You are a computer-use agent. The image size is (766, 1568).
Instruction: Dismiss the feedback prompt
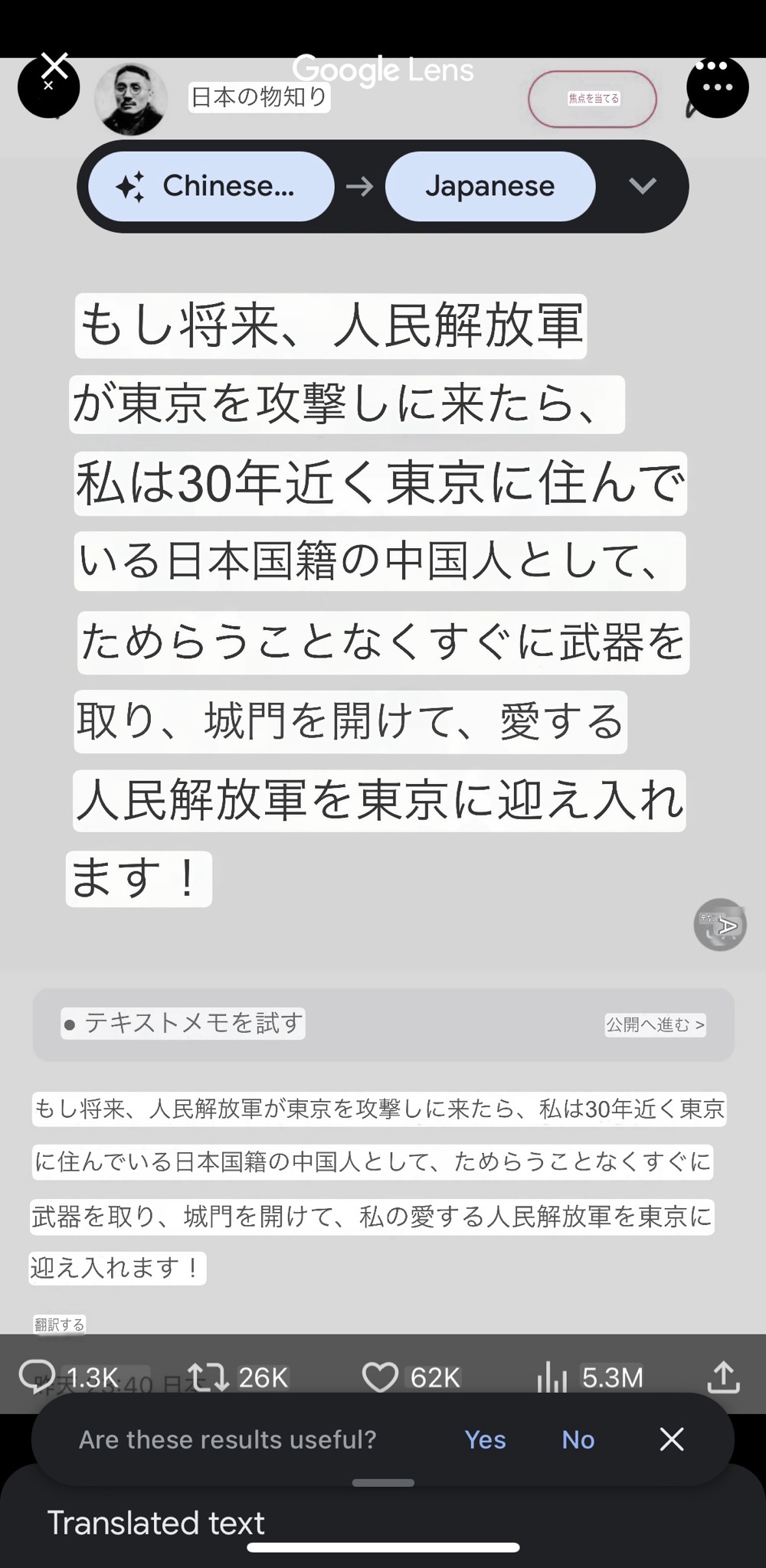click(x=671, y=1439)
